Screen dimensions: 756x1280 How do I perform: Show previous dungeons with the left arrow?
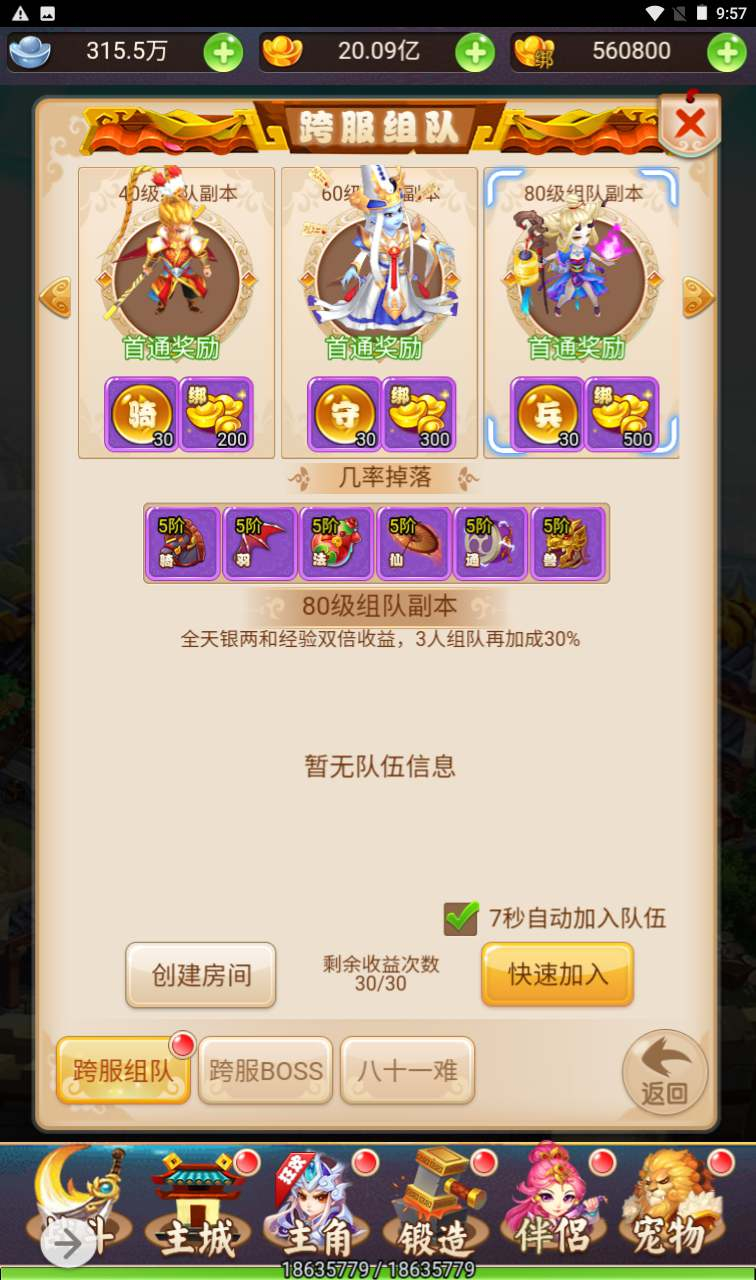(55, 298)
